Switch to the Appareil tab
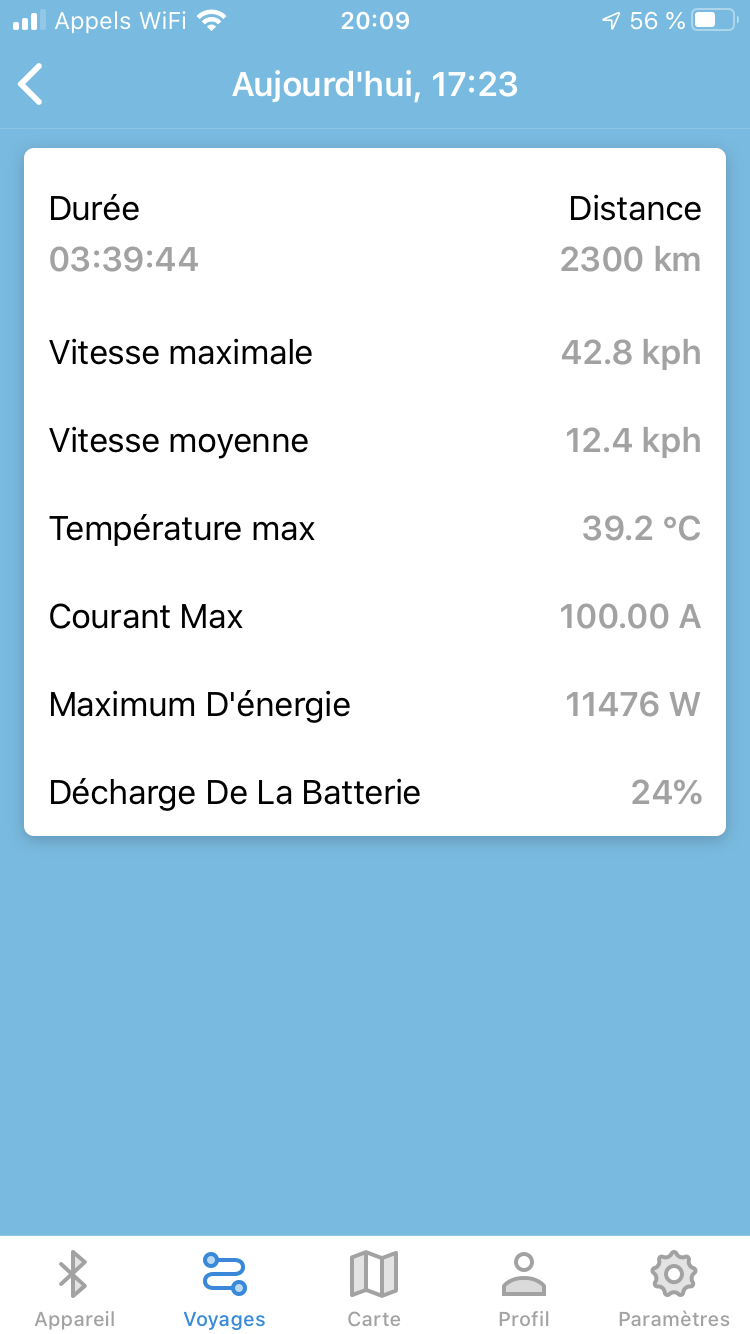 [x=75, y=1288]
